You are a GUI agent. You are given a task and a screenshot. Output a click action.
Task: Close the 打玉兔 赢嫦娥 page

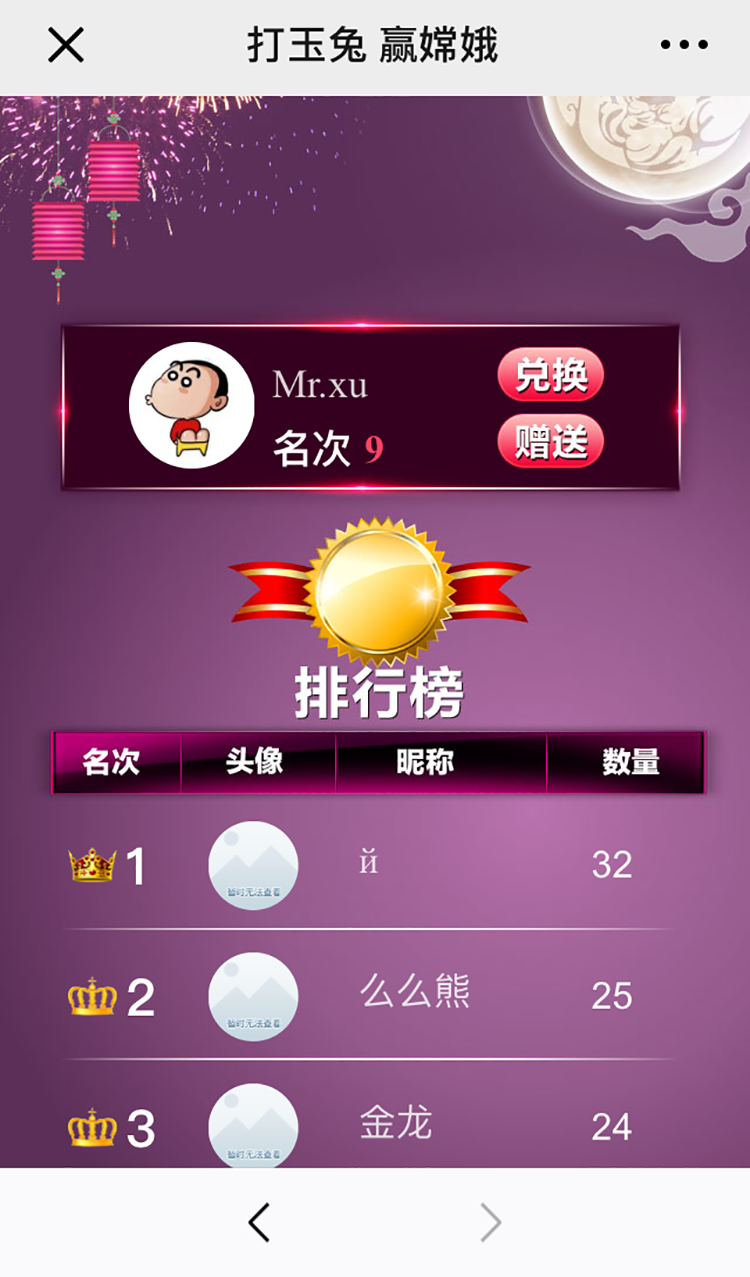click(66, 45)
